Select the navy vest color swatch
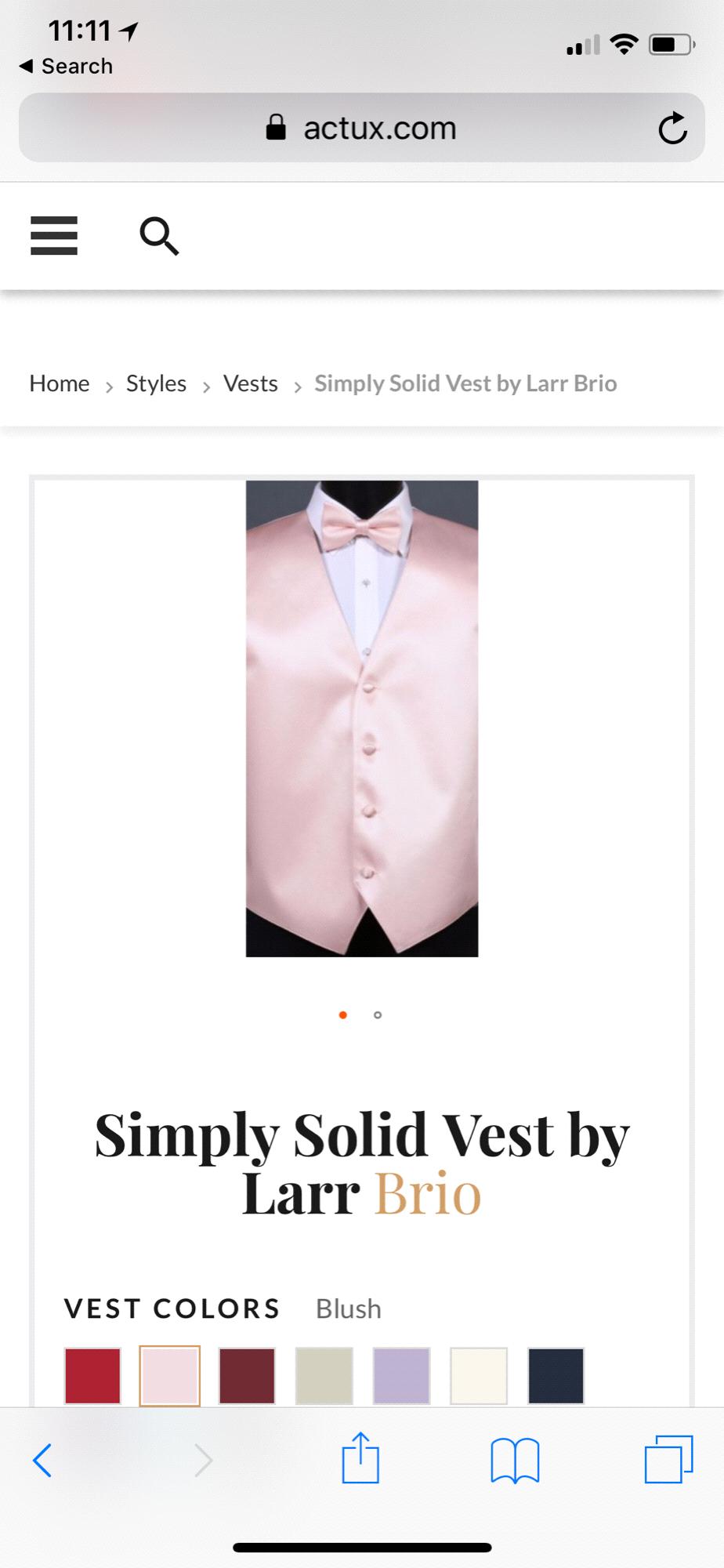 [556, 1375]
